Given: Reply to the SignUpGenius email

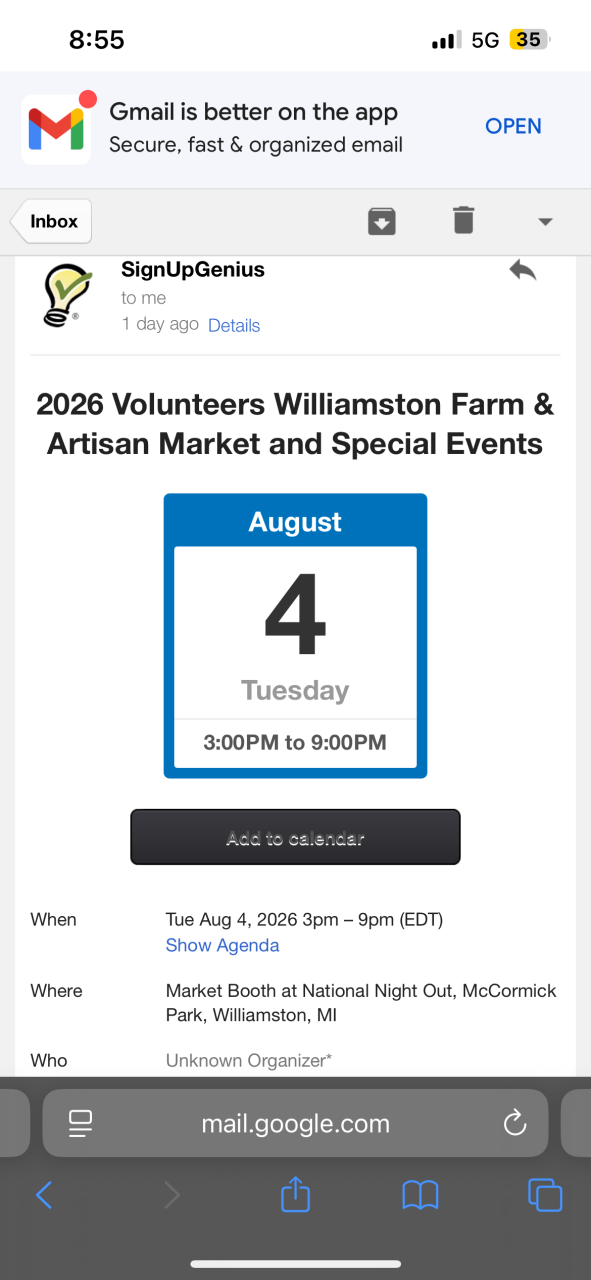Looking at the screenshot, I should 523,270.
